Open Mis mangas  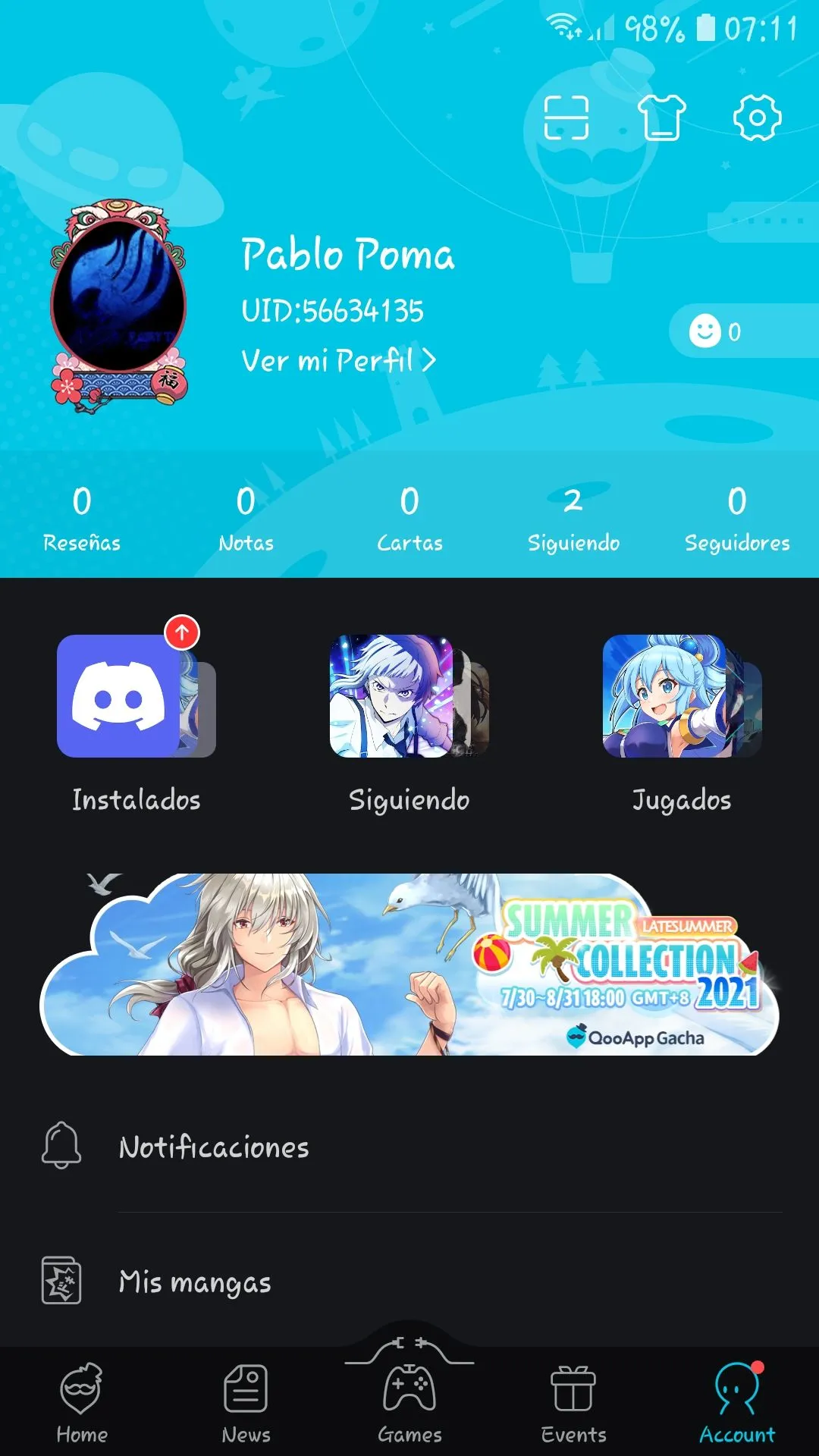[409, 1281]
